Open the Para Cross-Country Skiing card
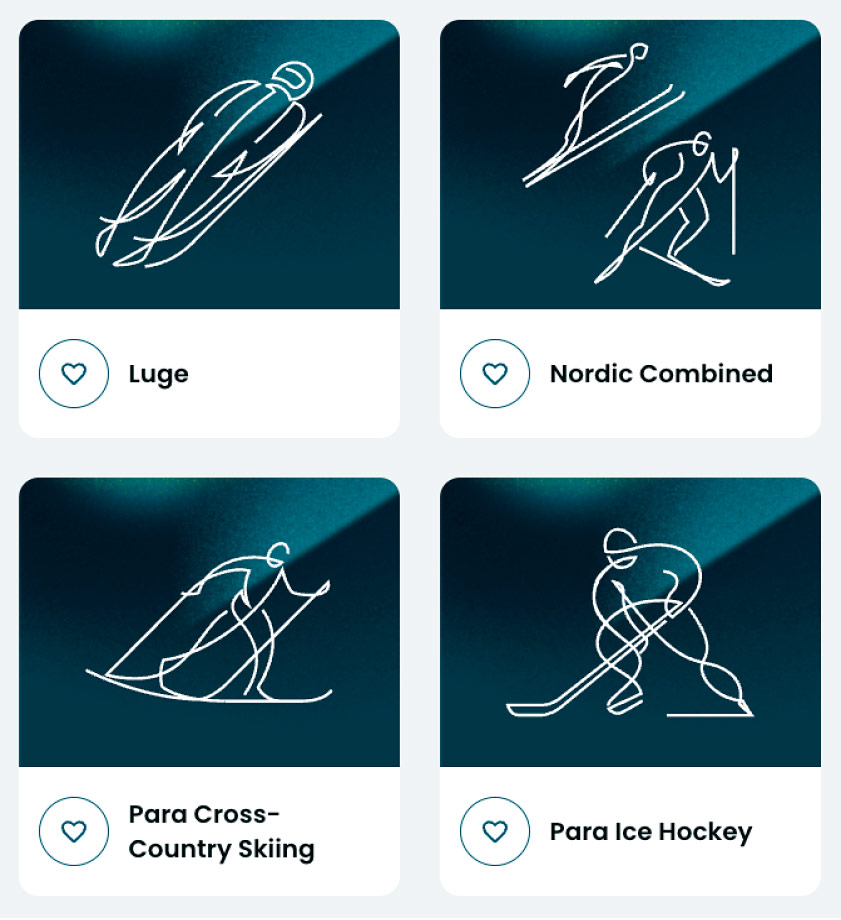Screen dimensions: 841x920 209,622
